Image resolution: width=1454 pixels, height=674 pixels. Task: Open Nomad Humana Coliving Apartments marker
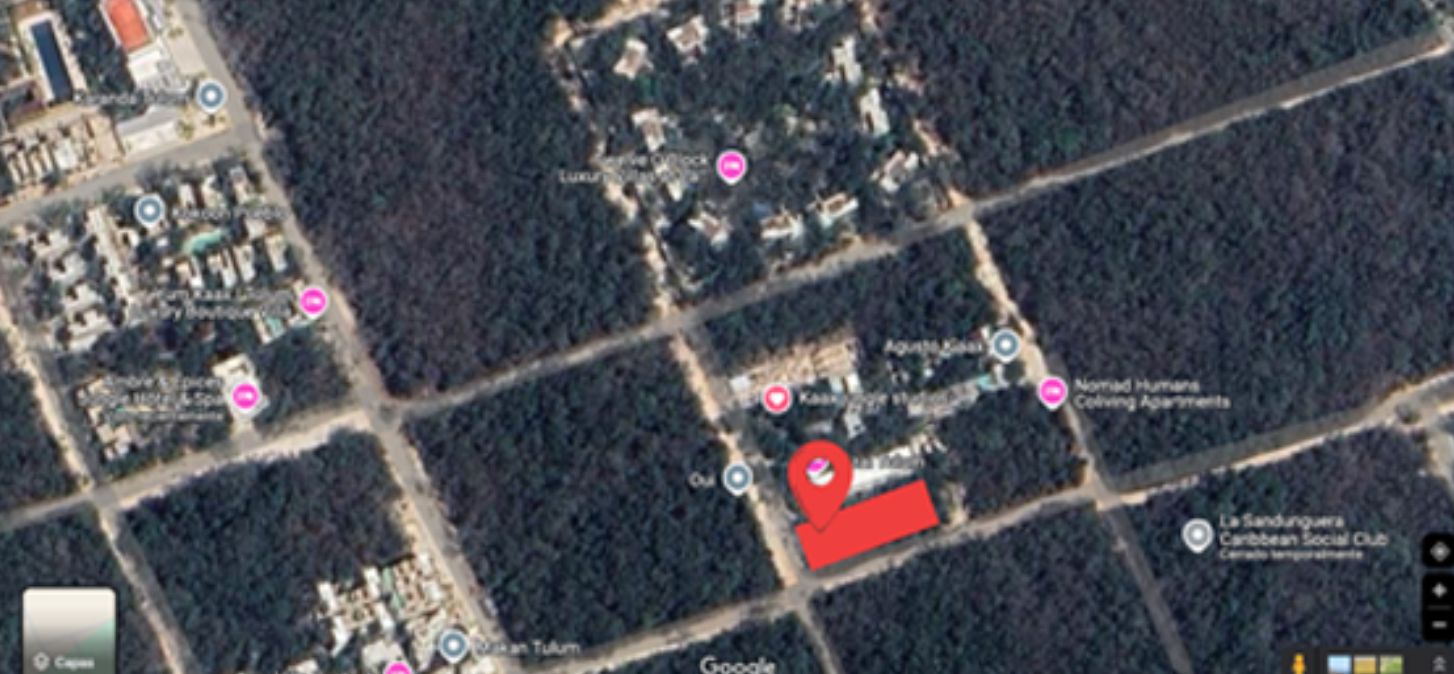(1052, 392)
